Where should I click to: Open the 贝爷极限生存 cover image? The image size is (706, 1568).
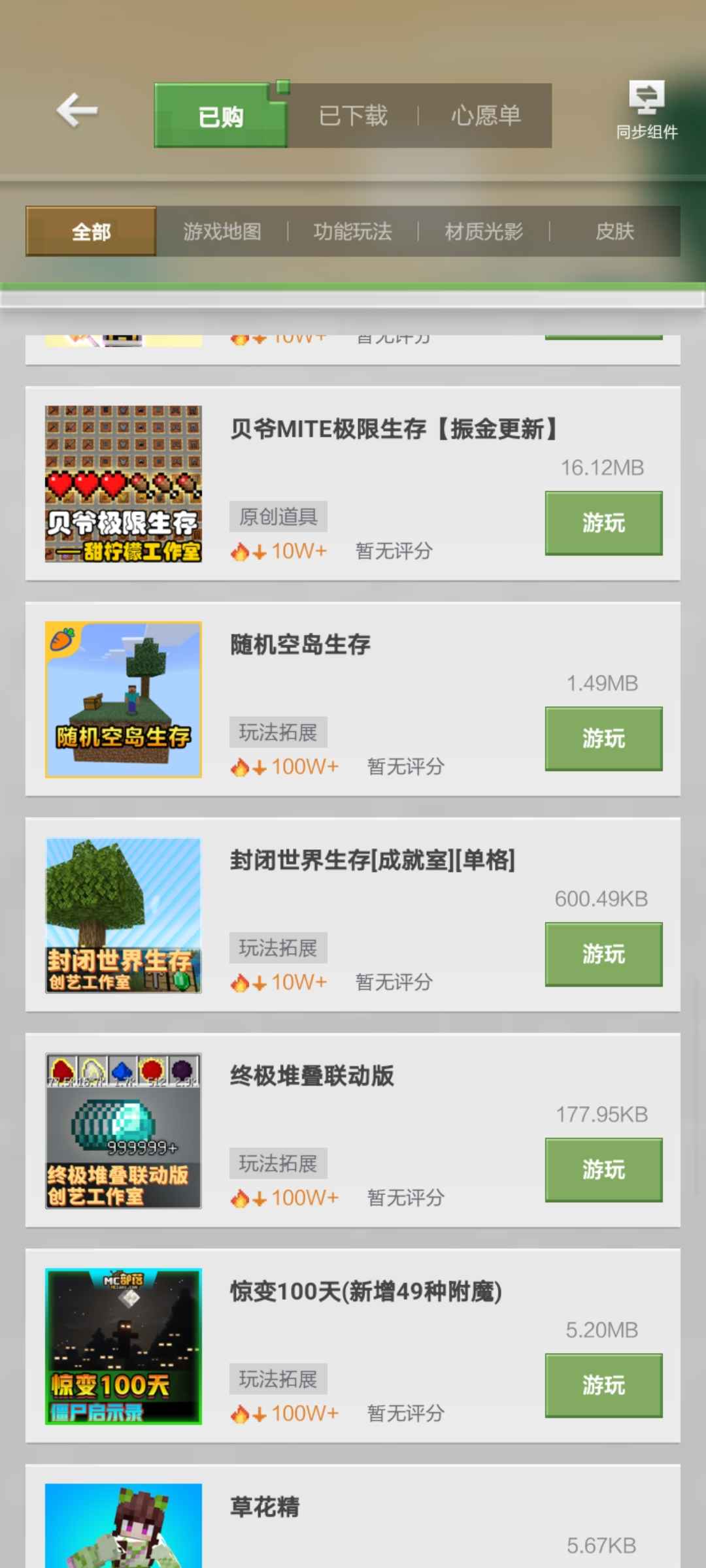coord(124,483)
